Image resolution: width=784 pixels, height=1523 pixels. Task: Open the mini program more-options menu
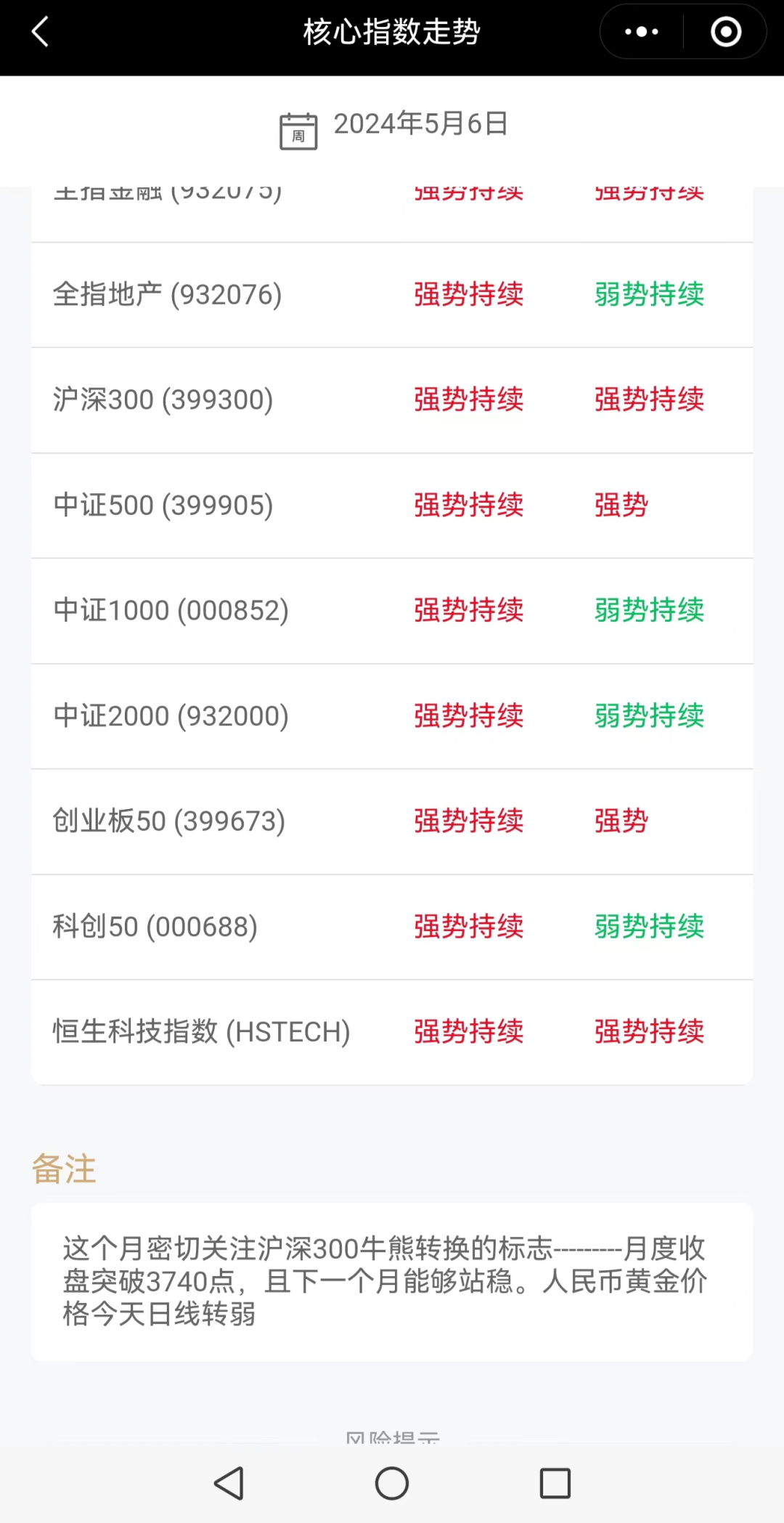(x=642, y=32)
